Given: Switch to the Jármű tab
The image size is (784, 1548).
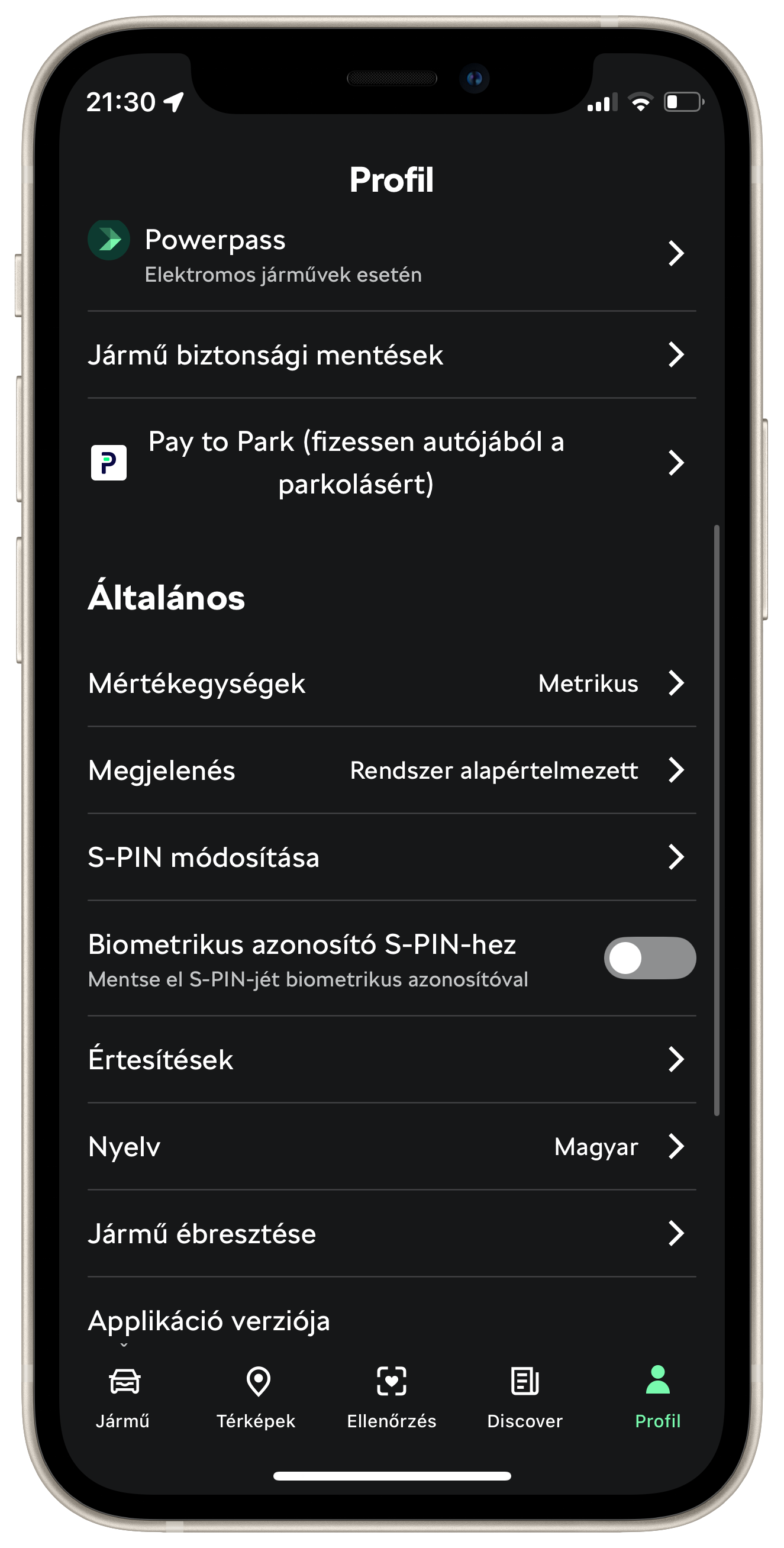Looking at the screenshot, I should (x=124, y=1397).
